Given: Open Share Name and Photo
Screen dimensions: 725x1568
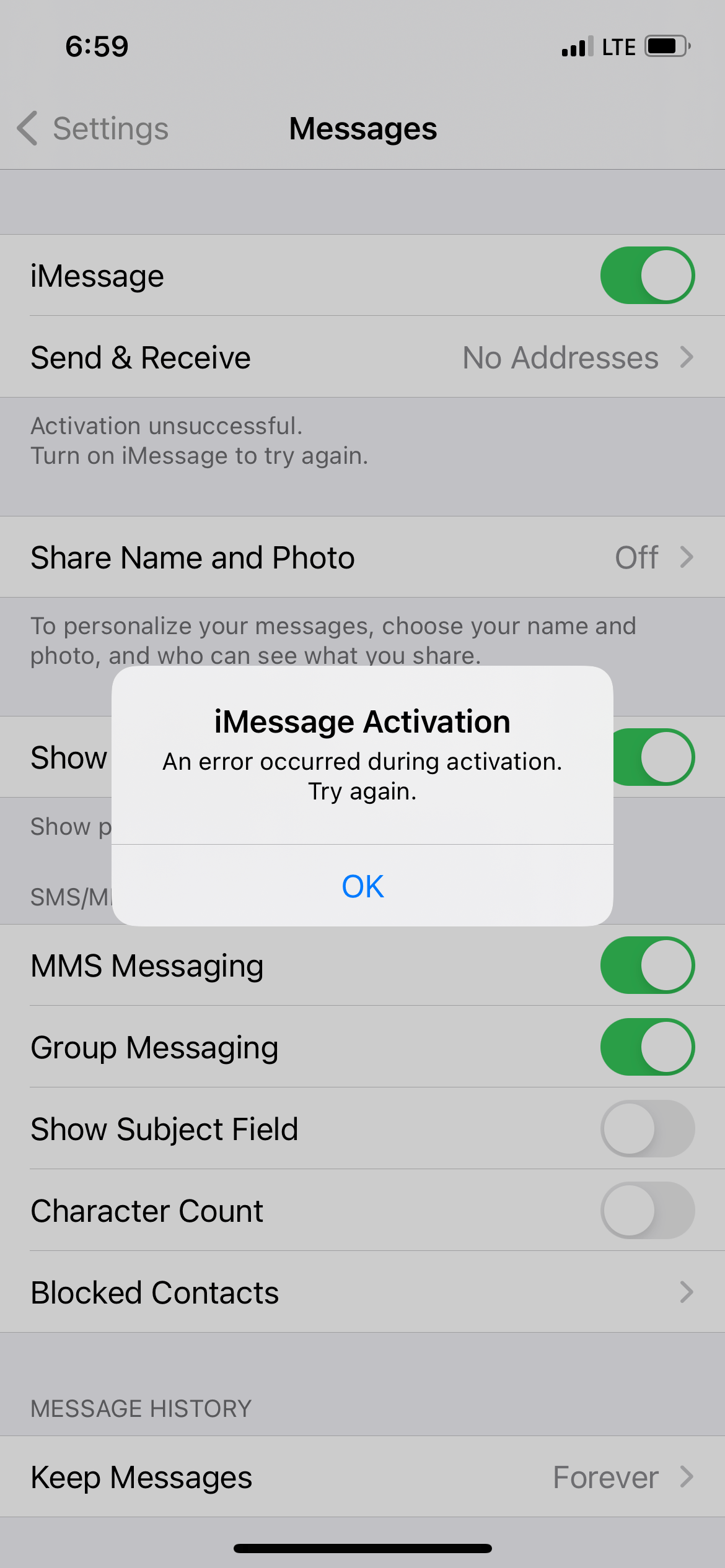Looking at the screenshot, I should [x=362, y=557].
